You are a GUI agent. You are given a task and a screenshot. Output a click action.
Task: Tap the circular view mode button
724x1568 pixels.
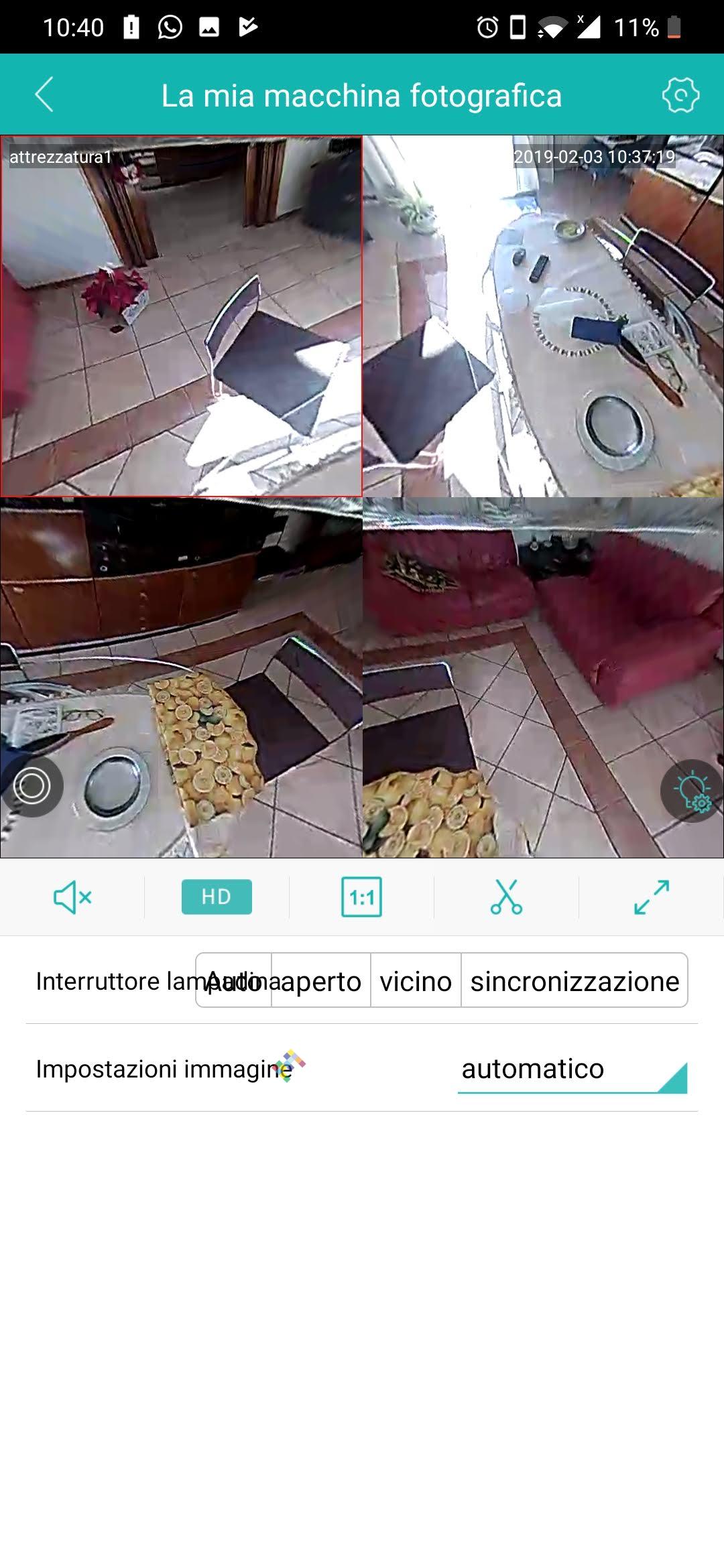[x=32, y=786]
